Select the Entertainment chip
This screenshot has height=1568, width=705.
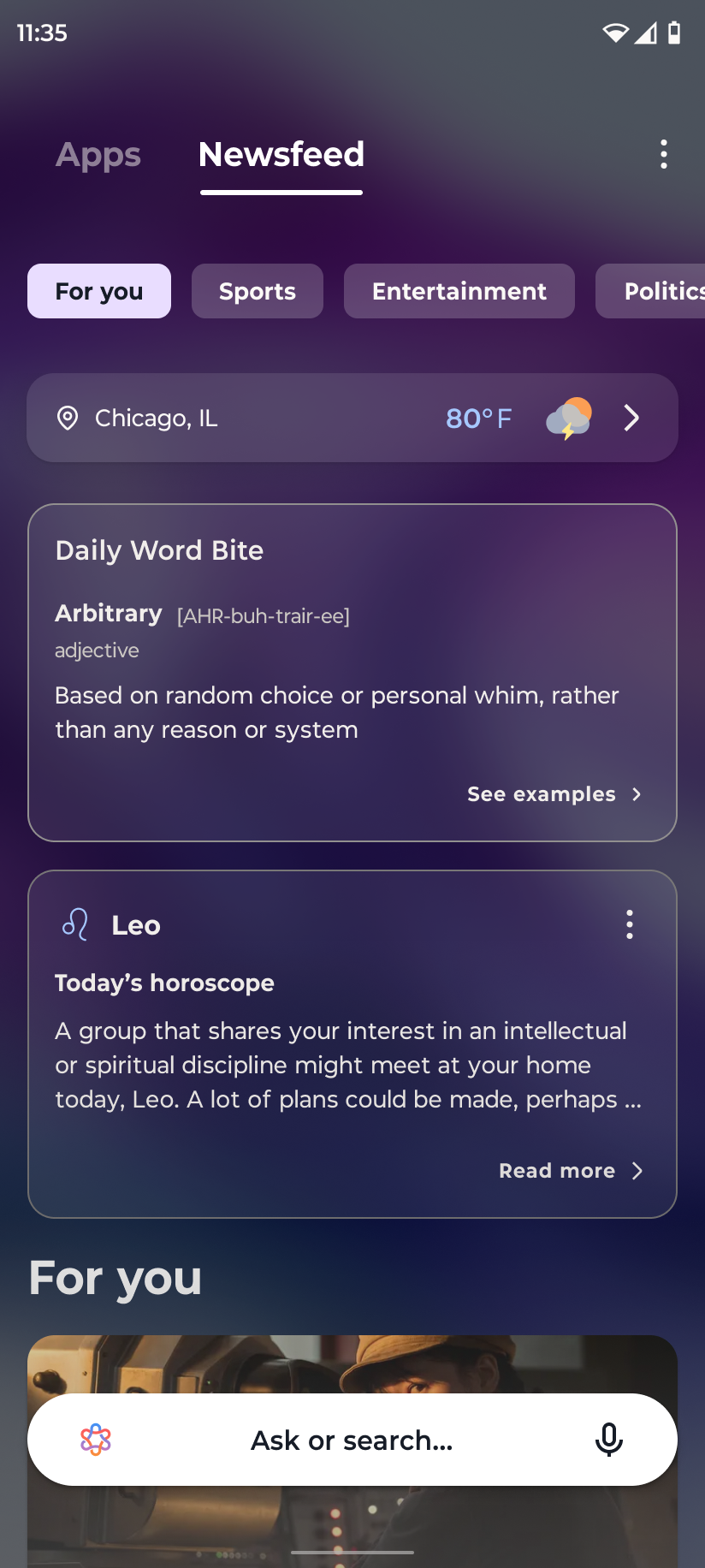click(459, 291)
